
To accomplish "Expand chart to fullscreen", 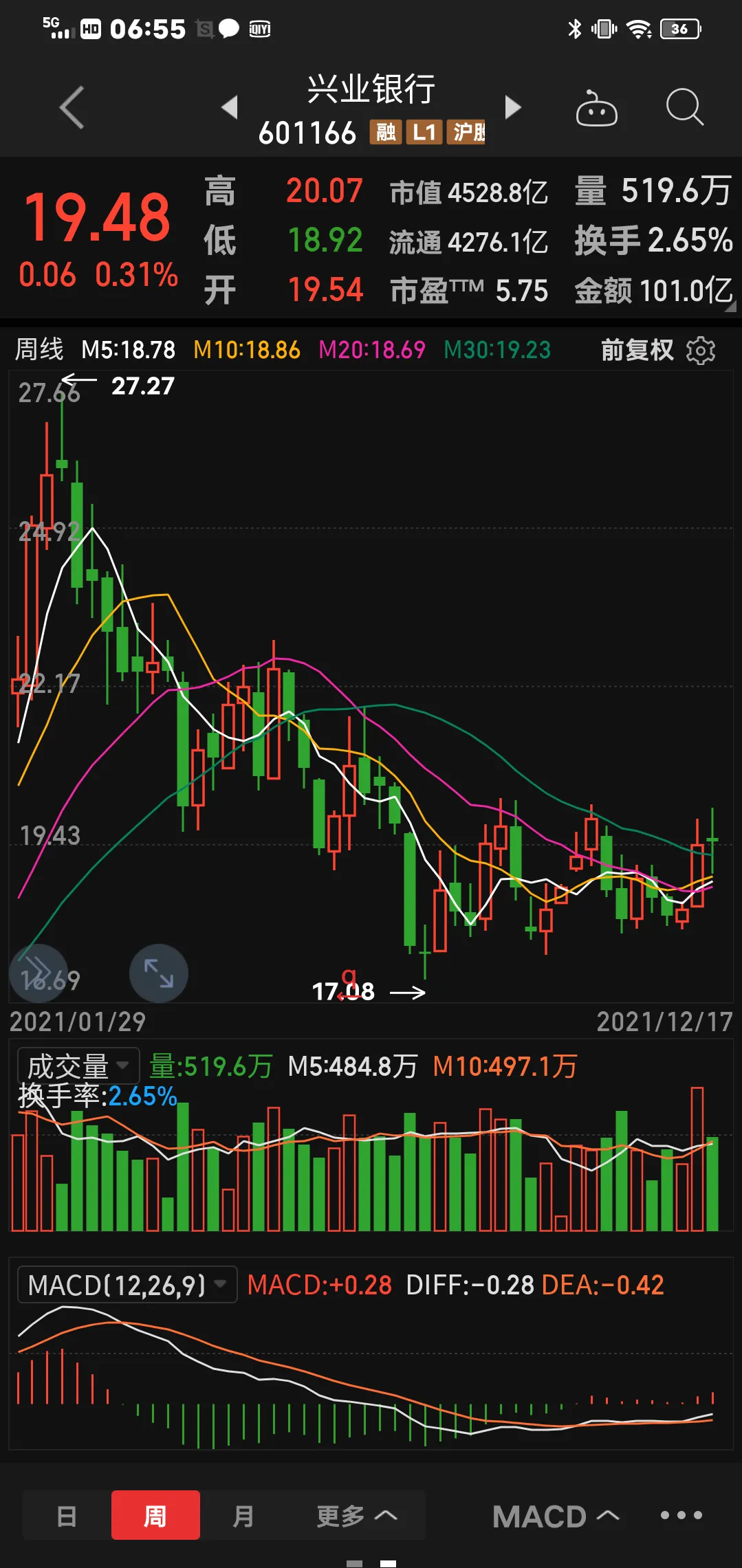I will pyautogui.click(x=159, y=973).
